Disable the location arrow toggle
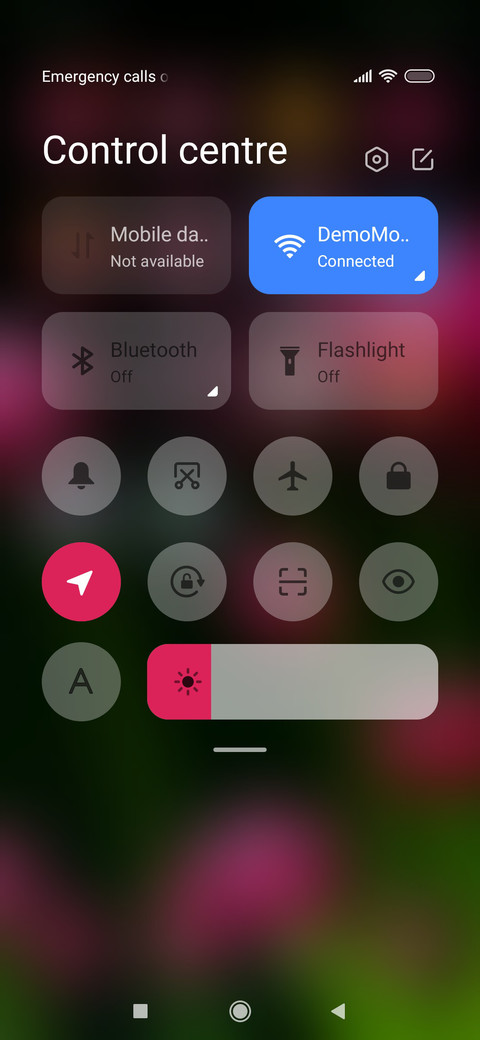 pyautogui.click(x=82, y=582)
